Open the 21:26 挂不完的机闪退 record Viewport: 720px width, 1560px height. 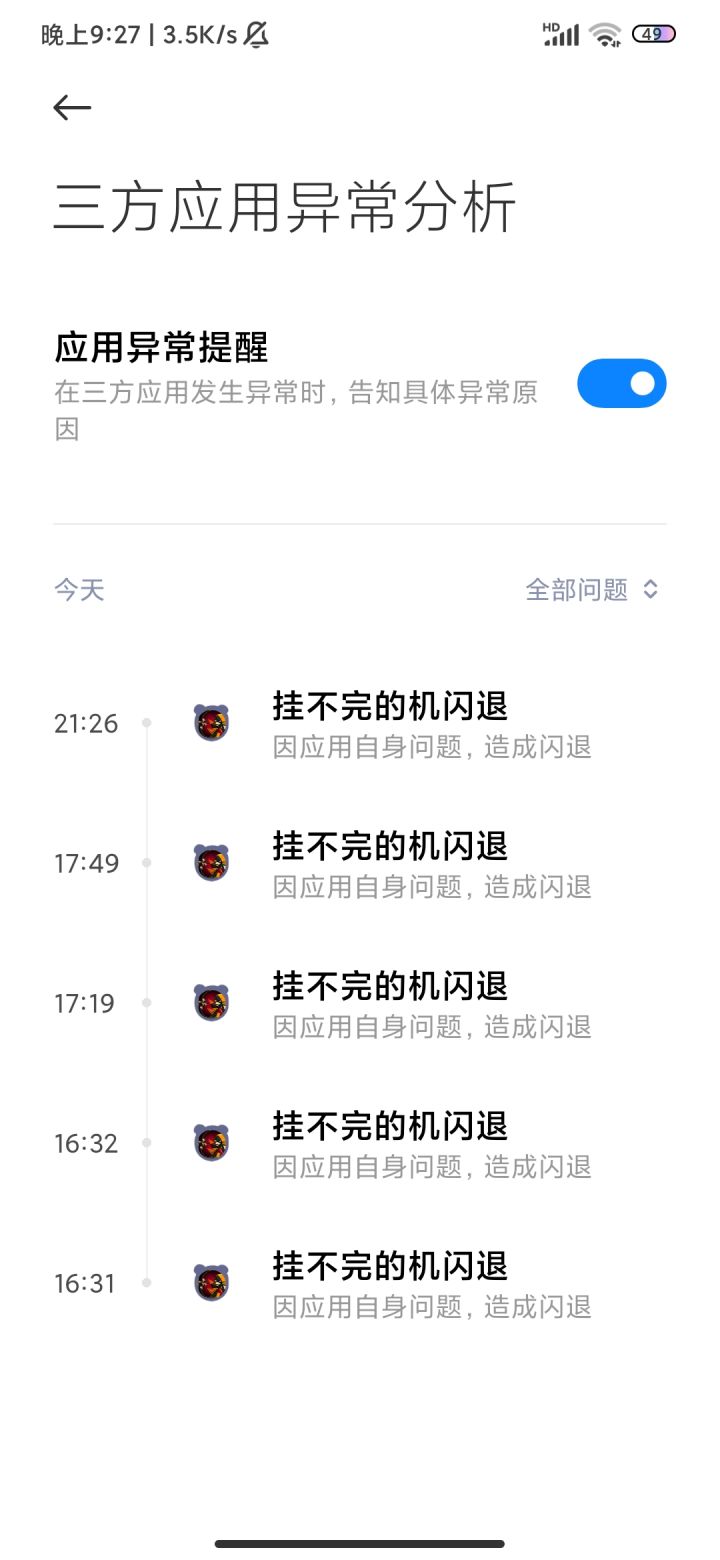(x=390, y=724)
